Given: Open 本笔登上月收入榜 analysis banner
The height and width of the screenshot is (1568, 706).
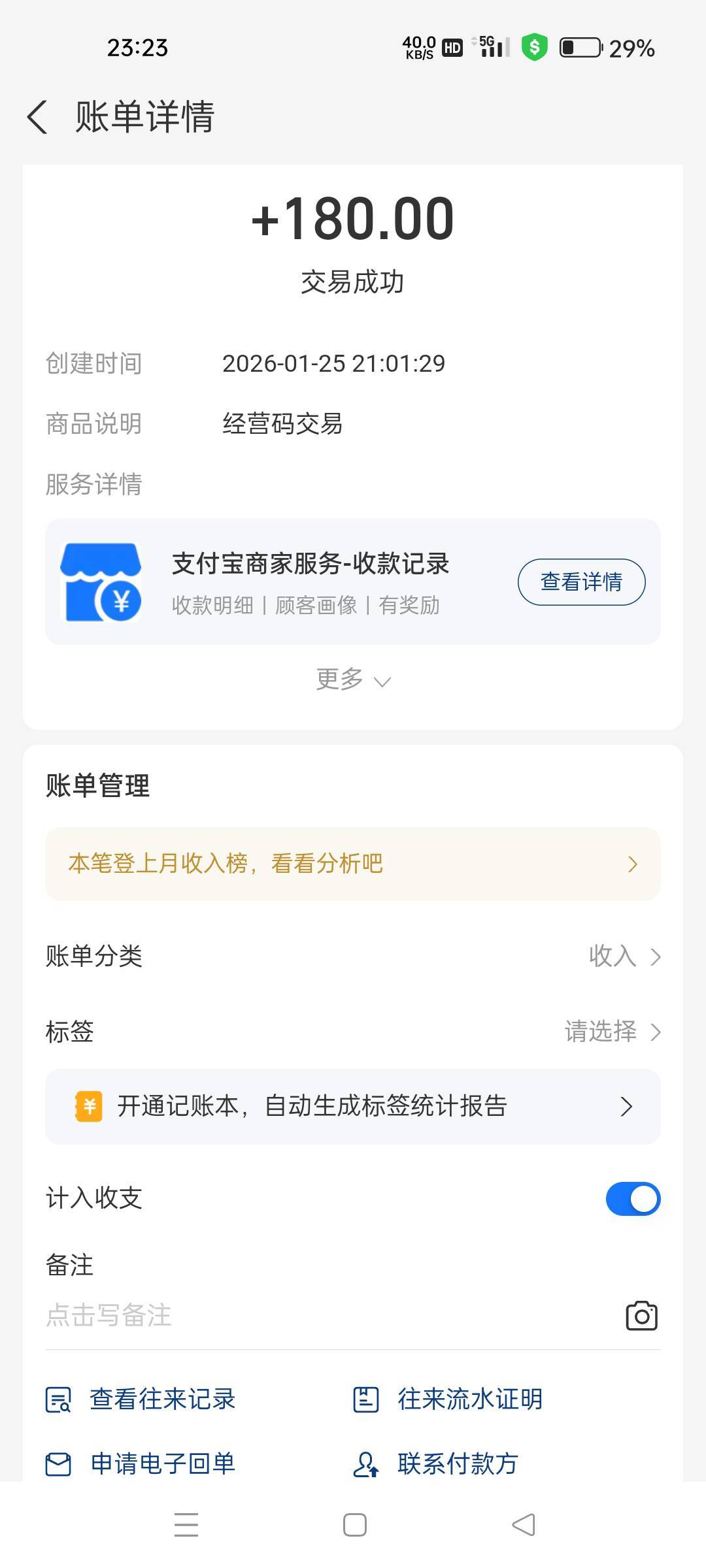Looking at the screenshot, I should click(x=353, y=864).
